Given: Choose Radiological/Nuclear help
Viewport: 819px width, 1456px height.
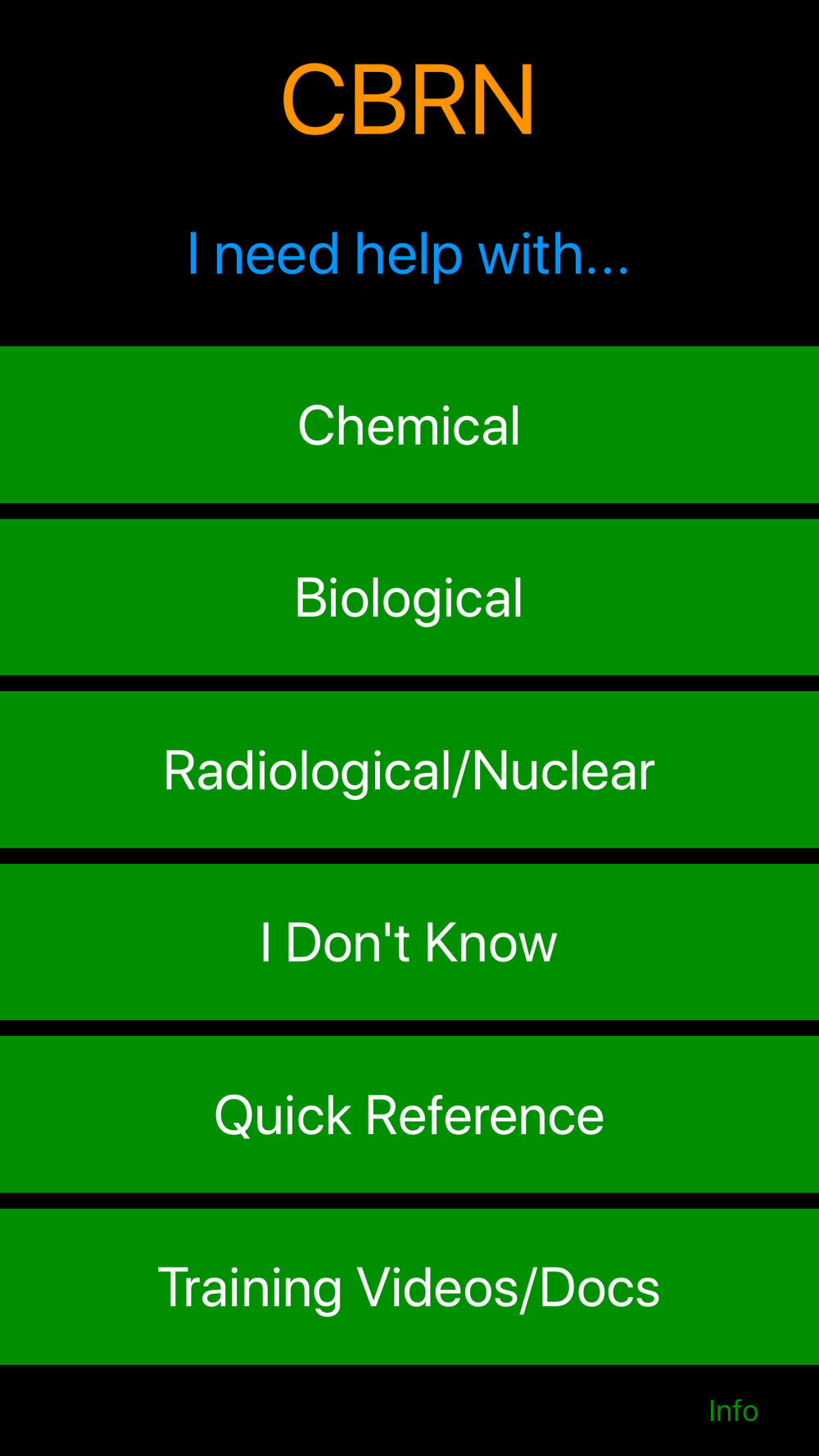Looking at the screenshot, I should pyautogui.click(x=409, y=770).
